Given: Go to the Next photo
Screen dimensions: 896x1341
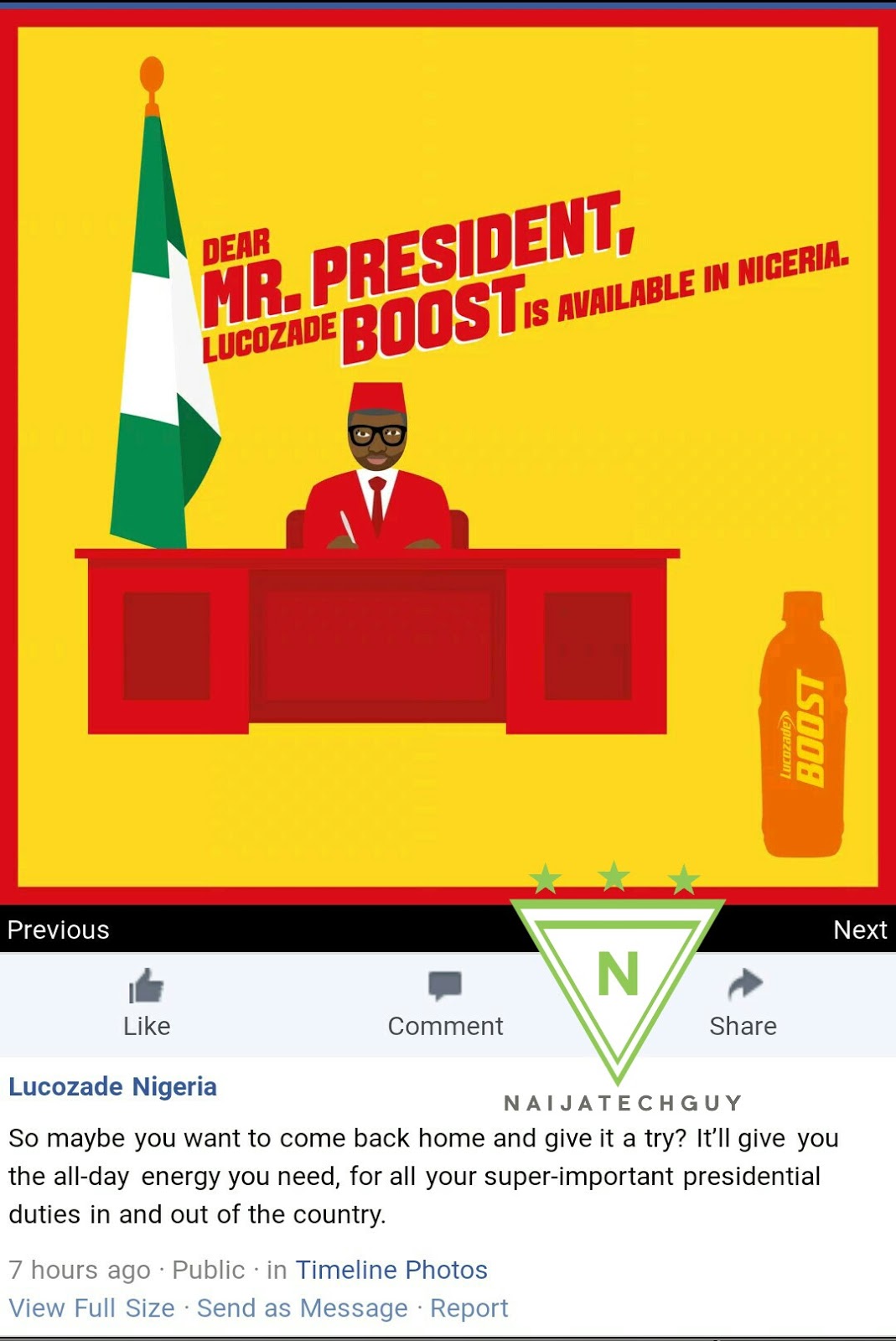Looking at the screenshot, I should (859, 929).
